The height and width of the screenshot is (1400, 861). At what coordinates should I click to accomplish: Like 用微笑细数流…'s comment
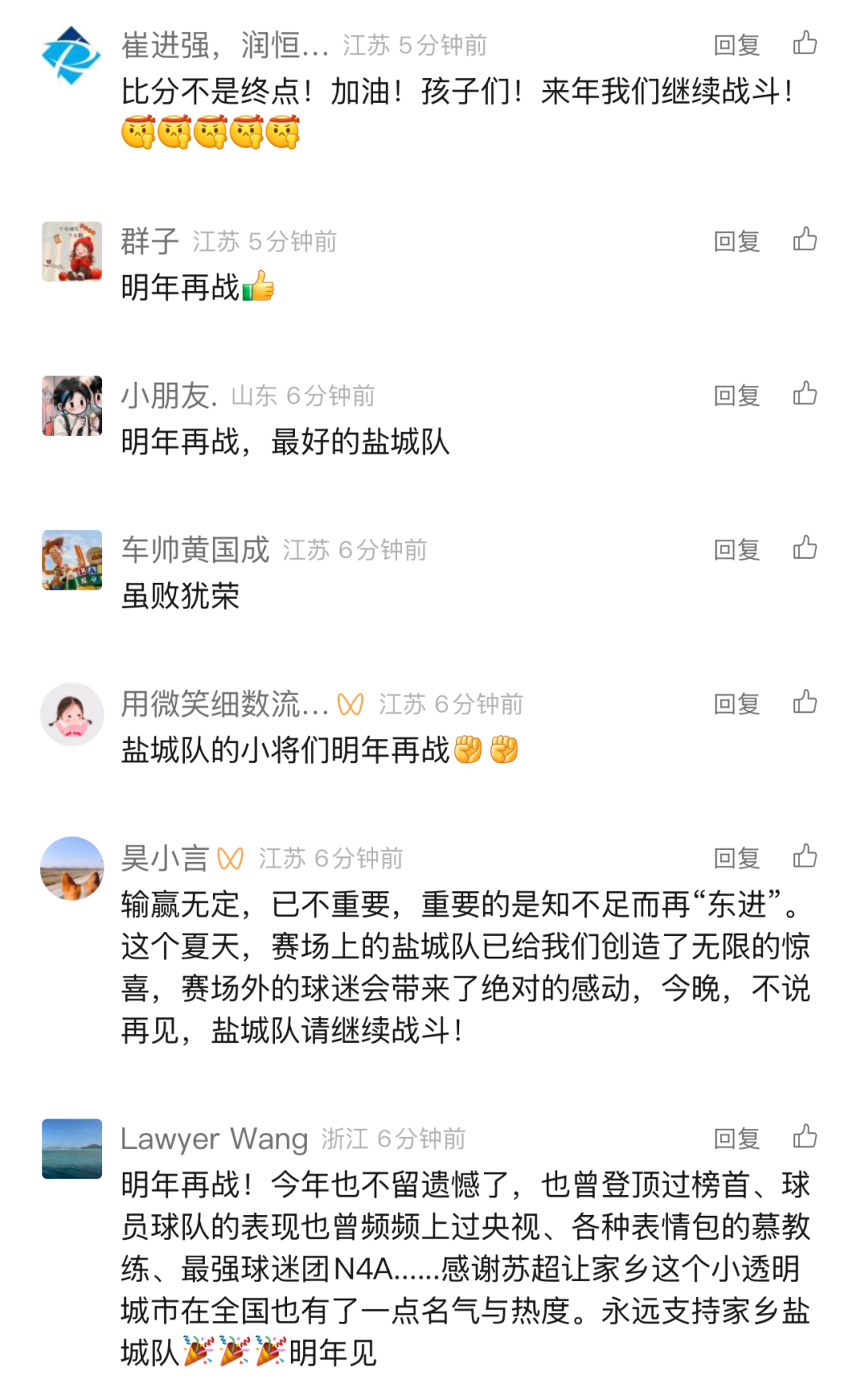pos(804,702)
